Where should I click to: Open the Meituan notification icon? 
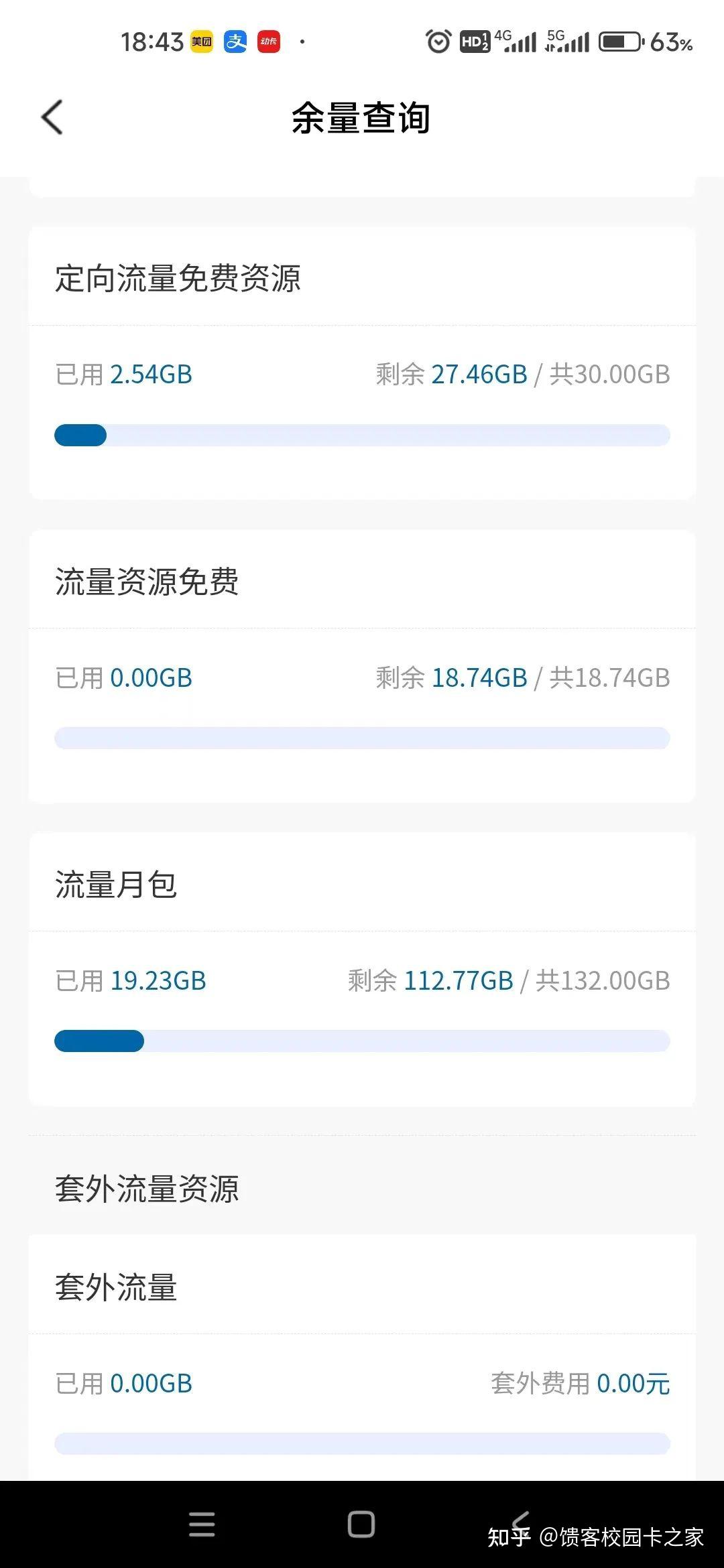(200, 42)
